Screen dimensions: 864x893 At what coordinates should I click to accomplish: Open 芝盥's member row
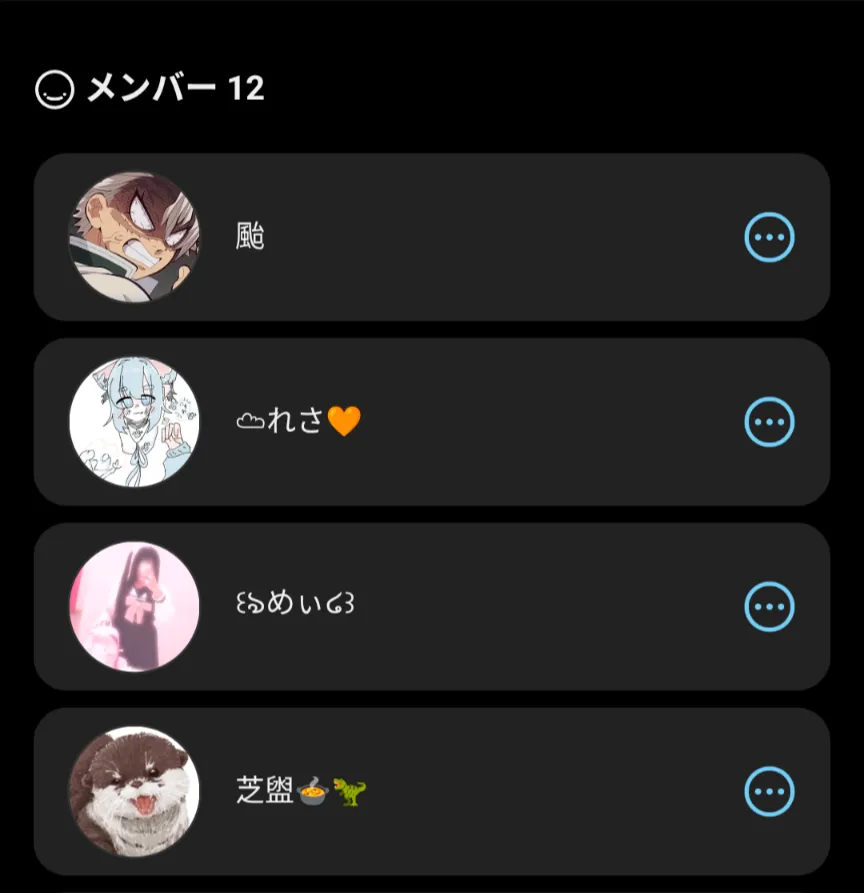[x=432, y=792]
